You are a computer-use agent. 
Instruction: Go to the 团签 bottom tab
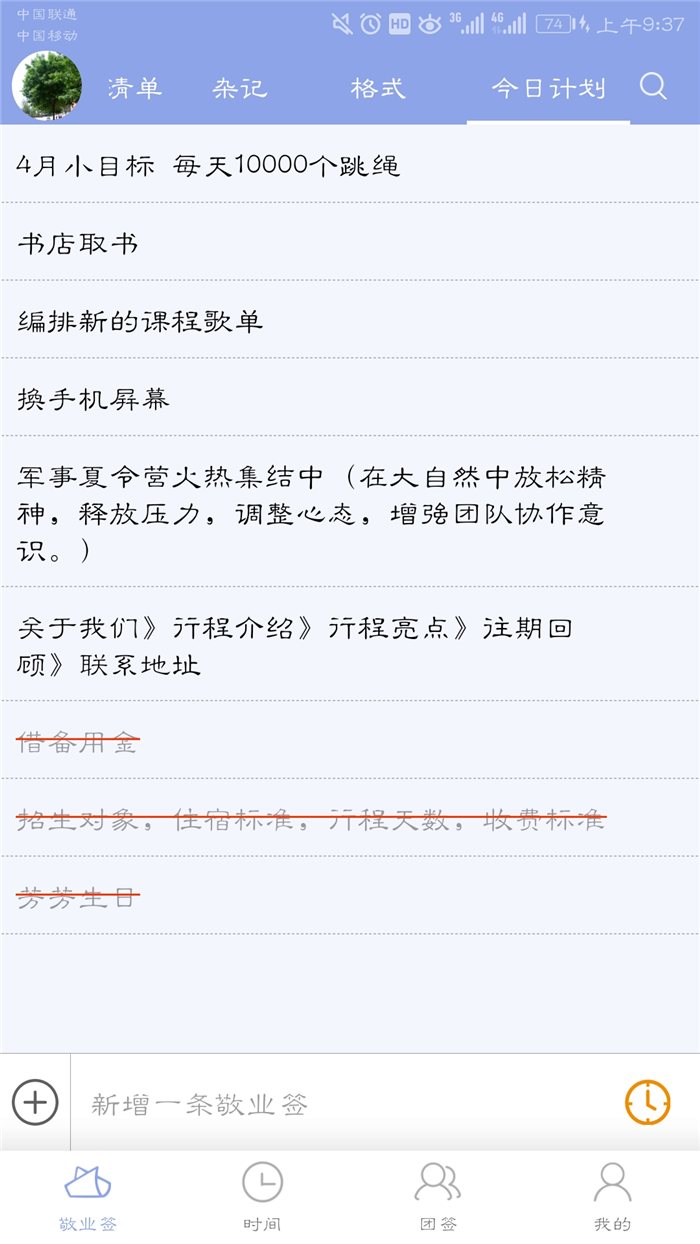437,1196
